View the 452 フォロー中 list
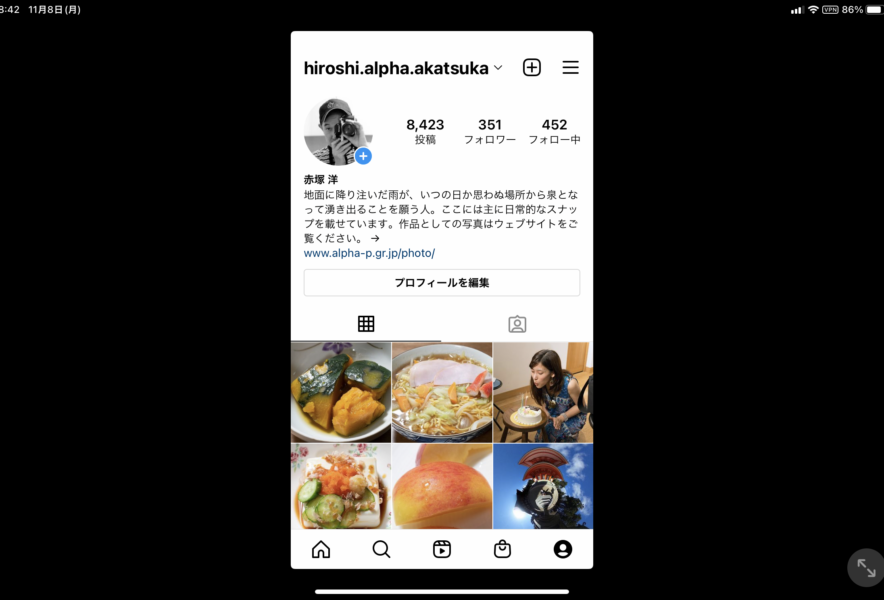 (554, 131)
